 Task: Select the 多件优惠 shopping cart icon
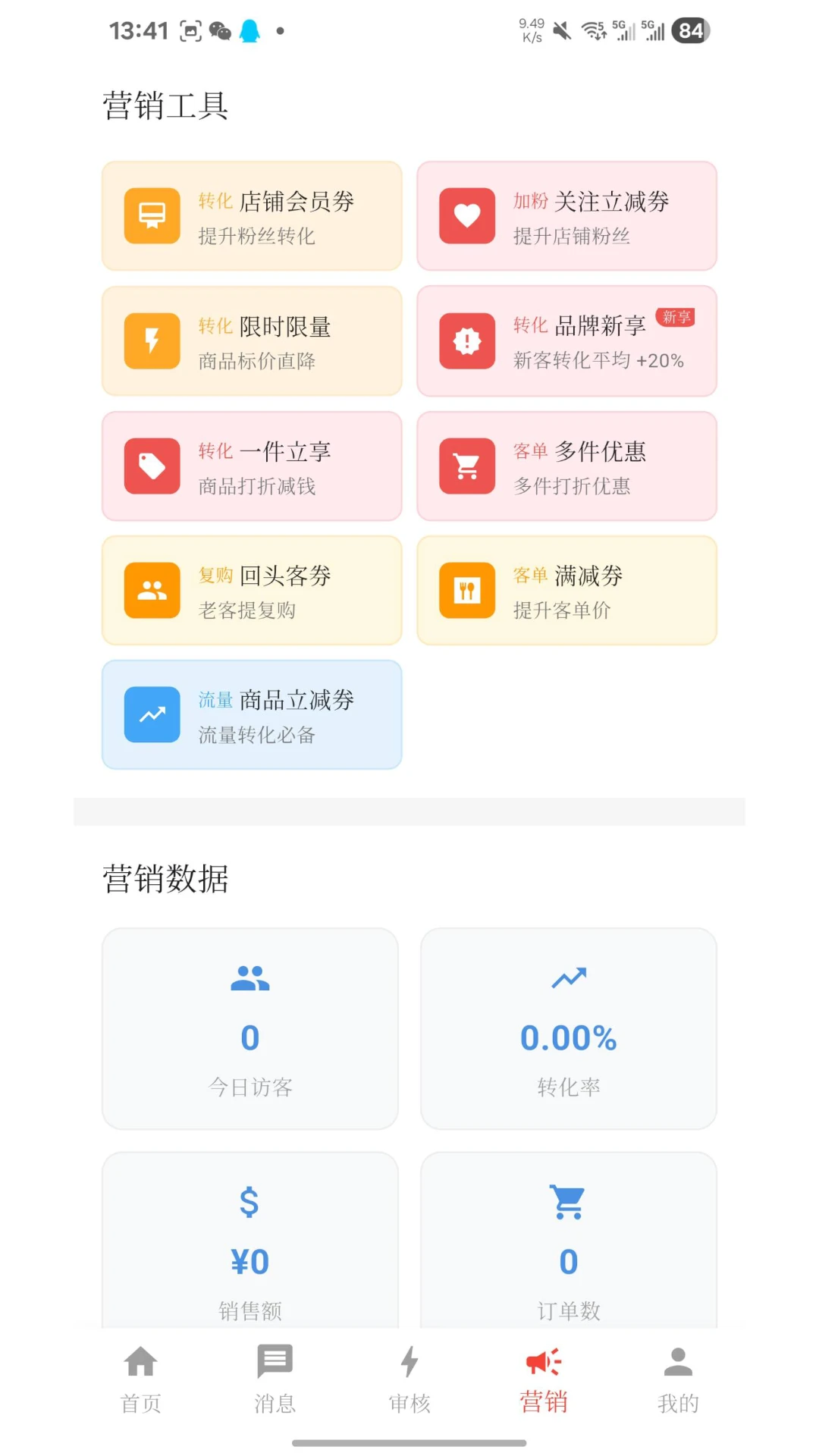coord(466,465)
